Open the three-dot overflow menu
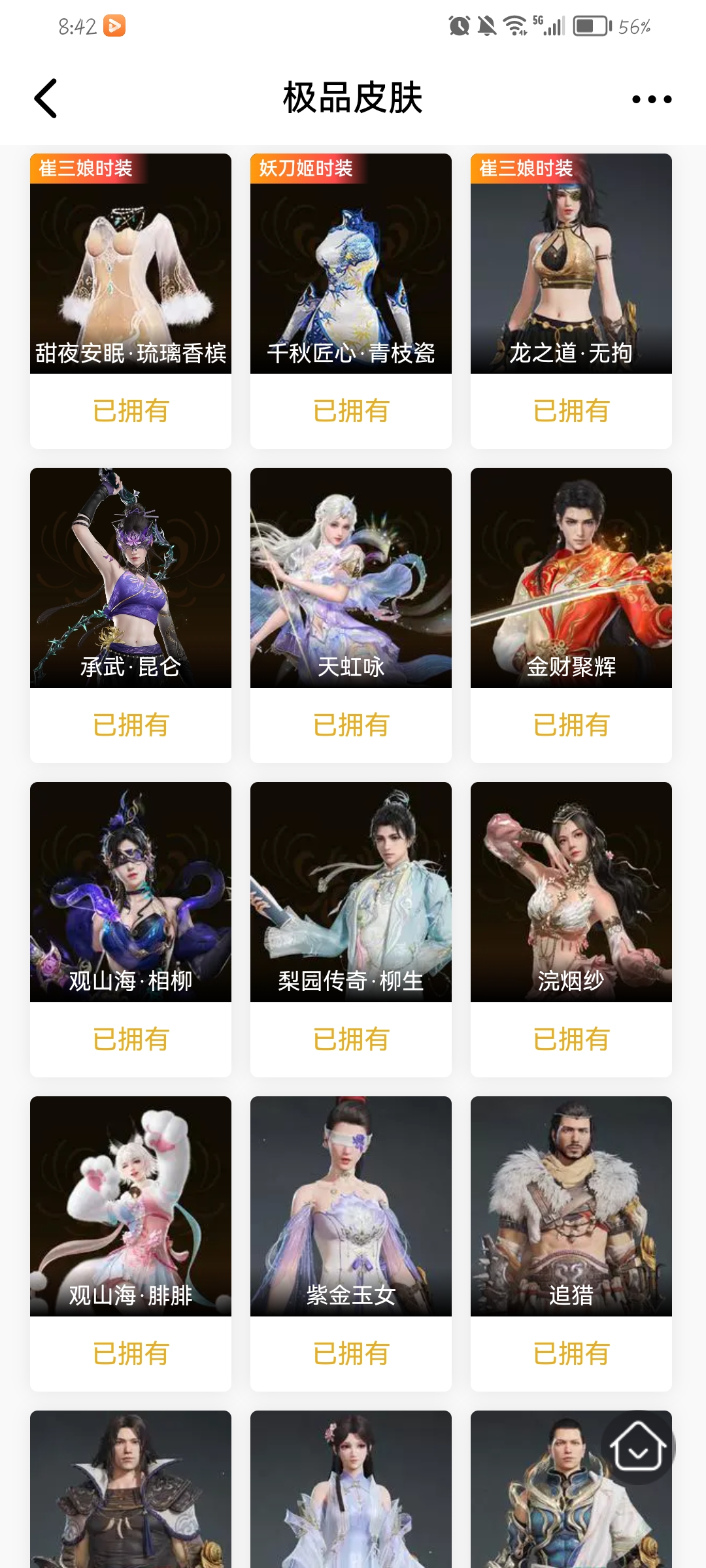Screen dimensions: 706x1568 [651, 99]
